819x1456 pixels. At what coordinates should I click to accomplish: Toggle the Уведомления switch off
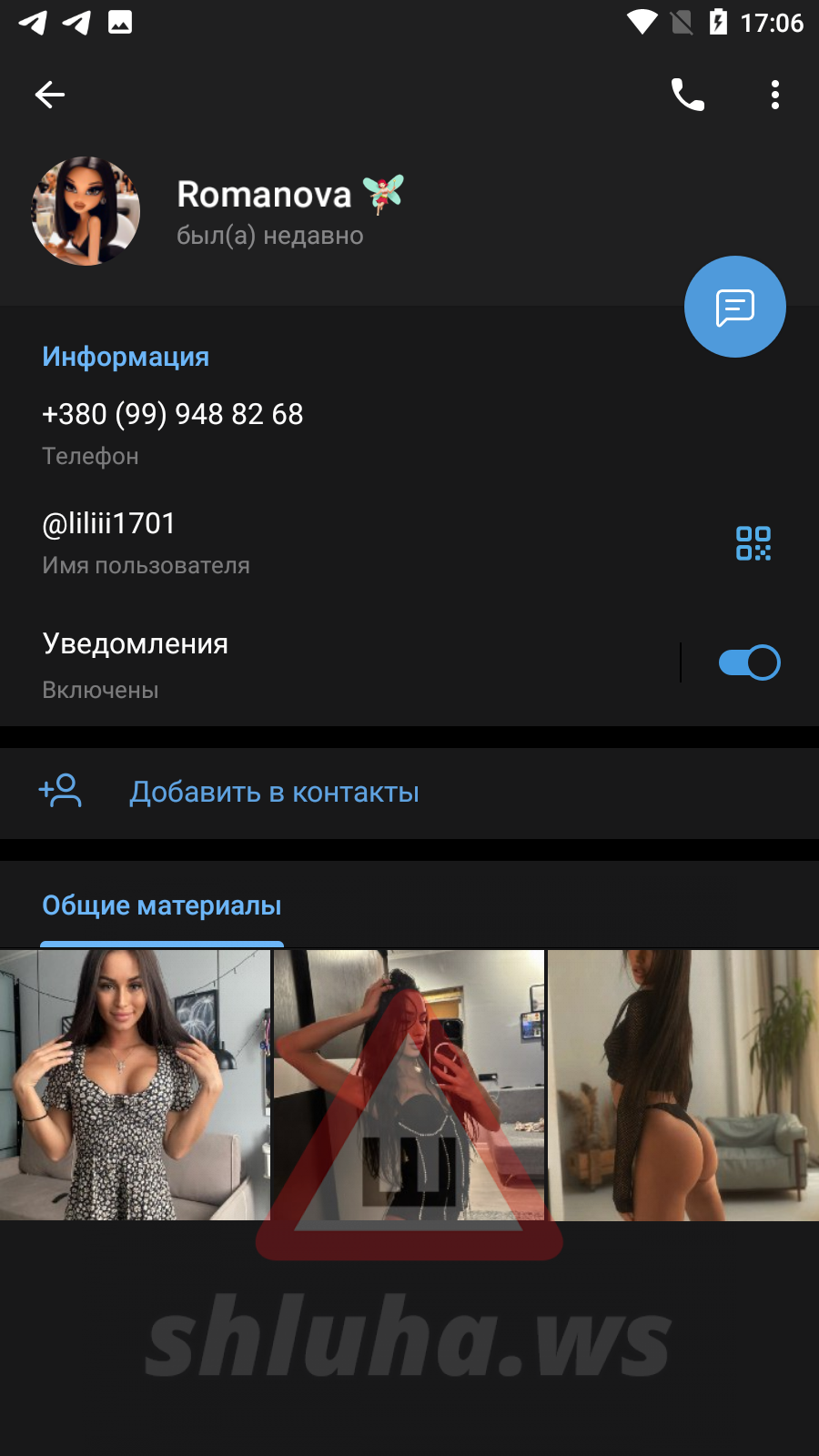(749, 662)
